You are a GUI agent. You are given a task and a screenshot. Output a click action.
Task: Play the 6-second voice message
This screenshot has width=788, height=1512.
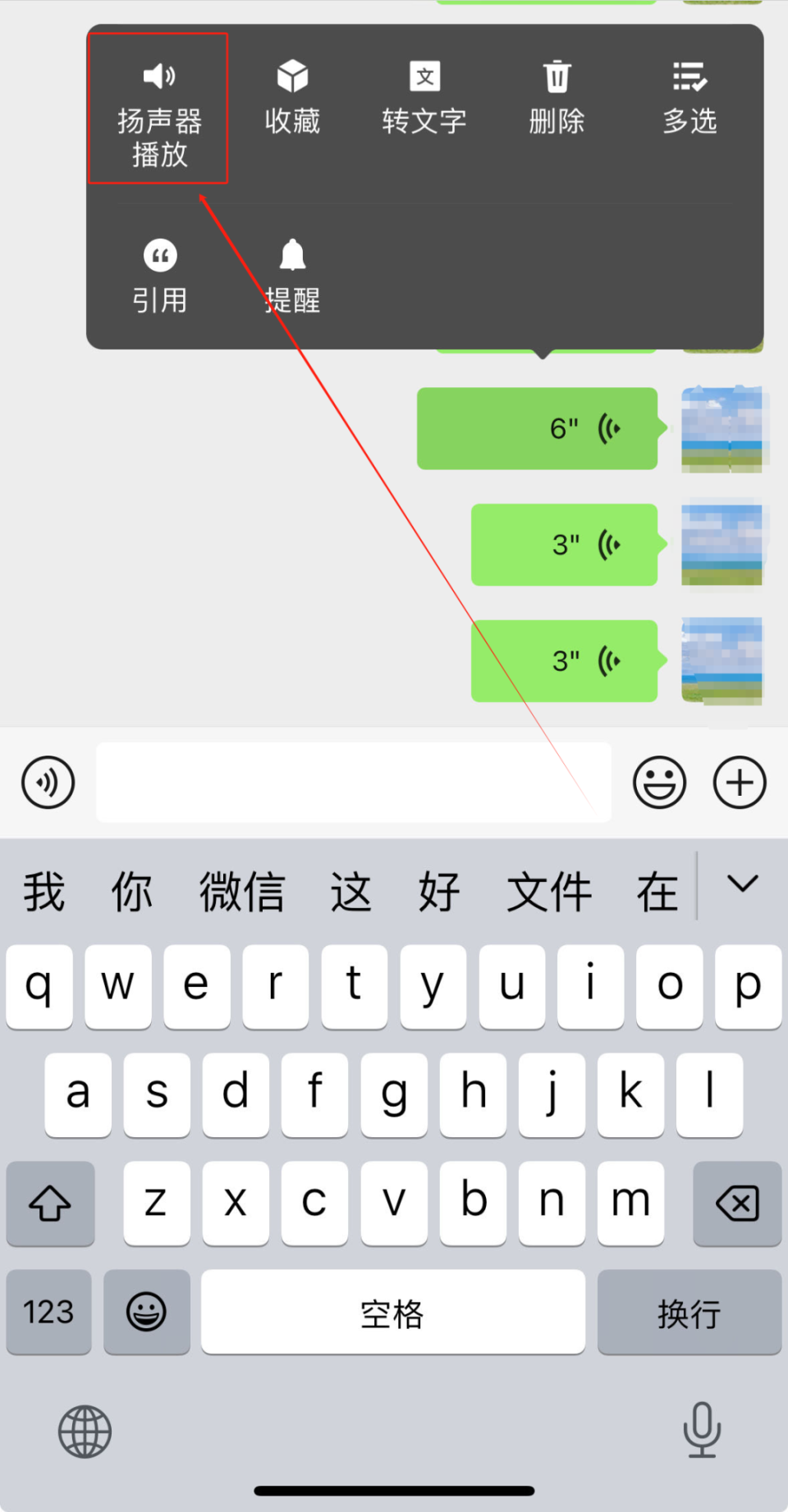[x=538, y=428]
